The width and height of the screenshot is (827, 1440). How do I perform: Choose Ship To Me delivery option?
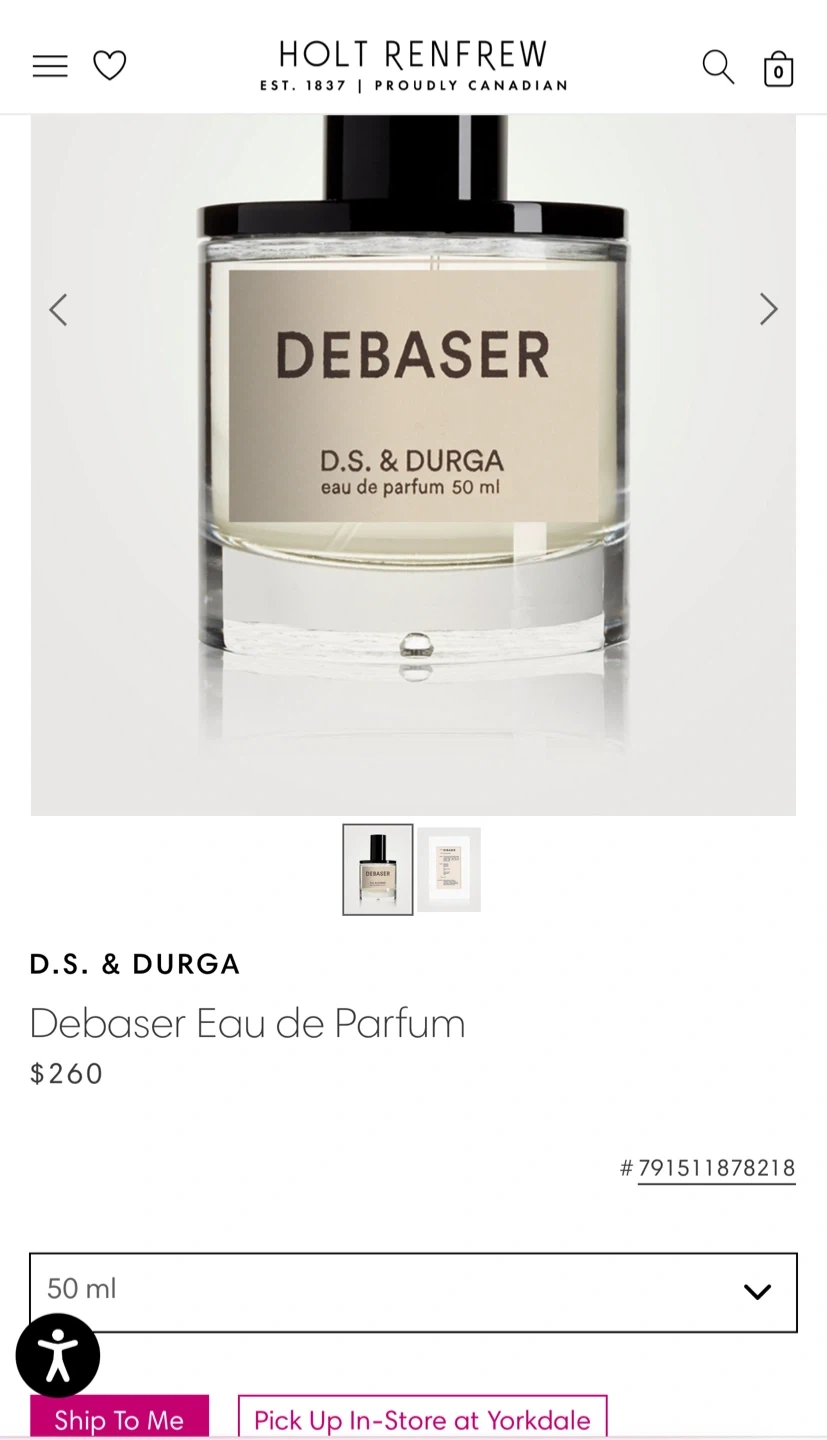(x=119, y=1419)
